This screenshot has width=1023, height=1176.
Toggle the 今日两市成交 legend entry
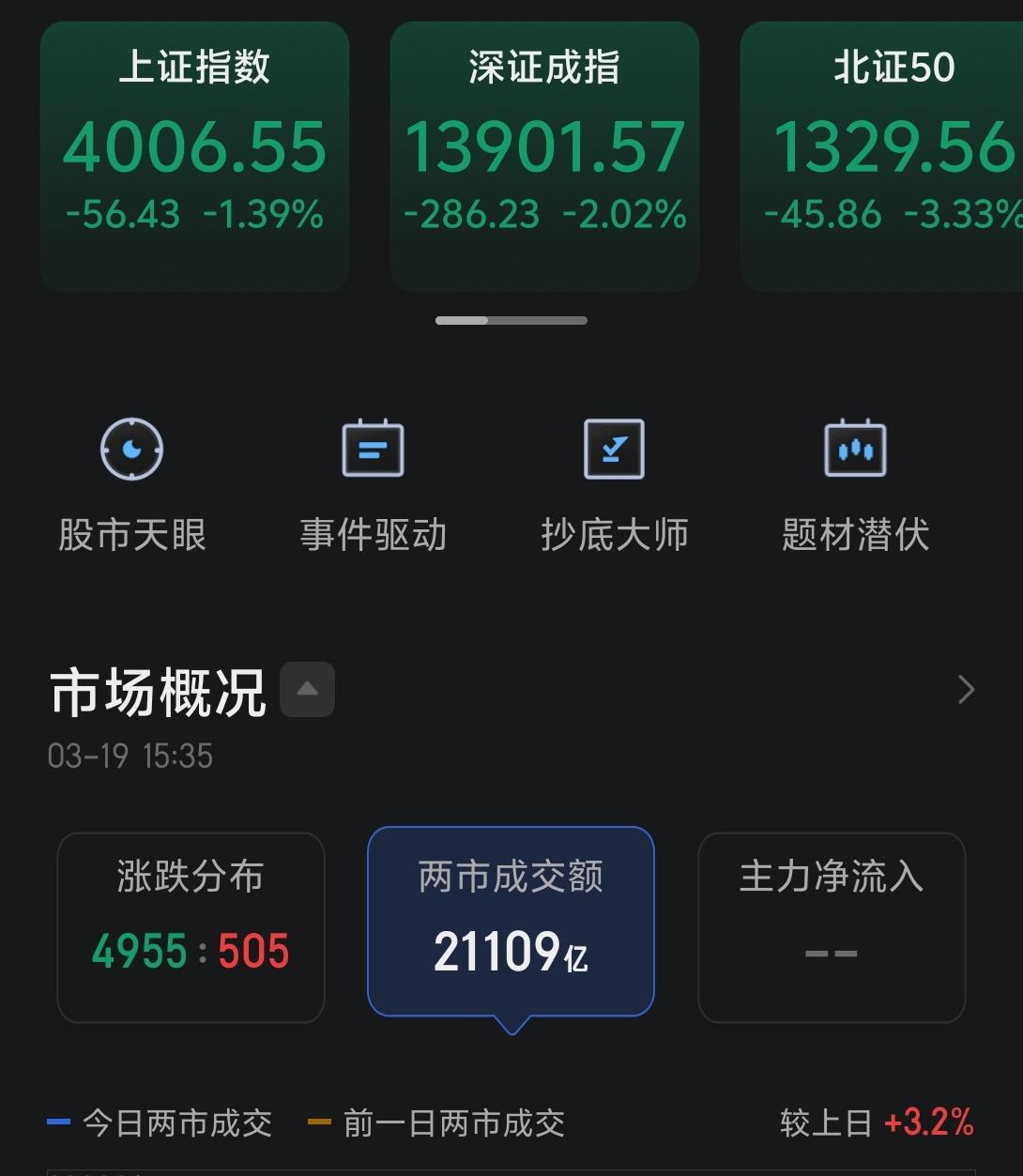(160, 1123)
